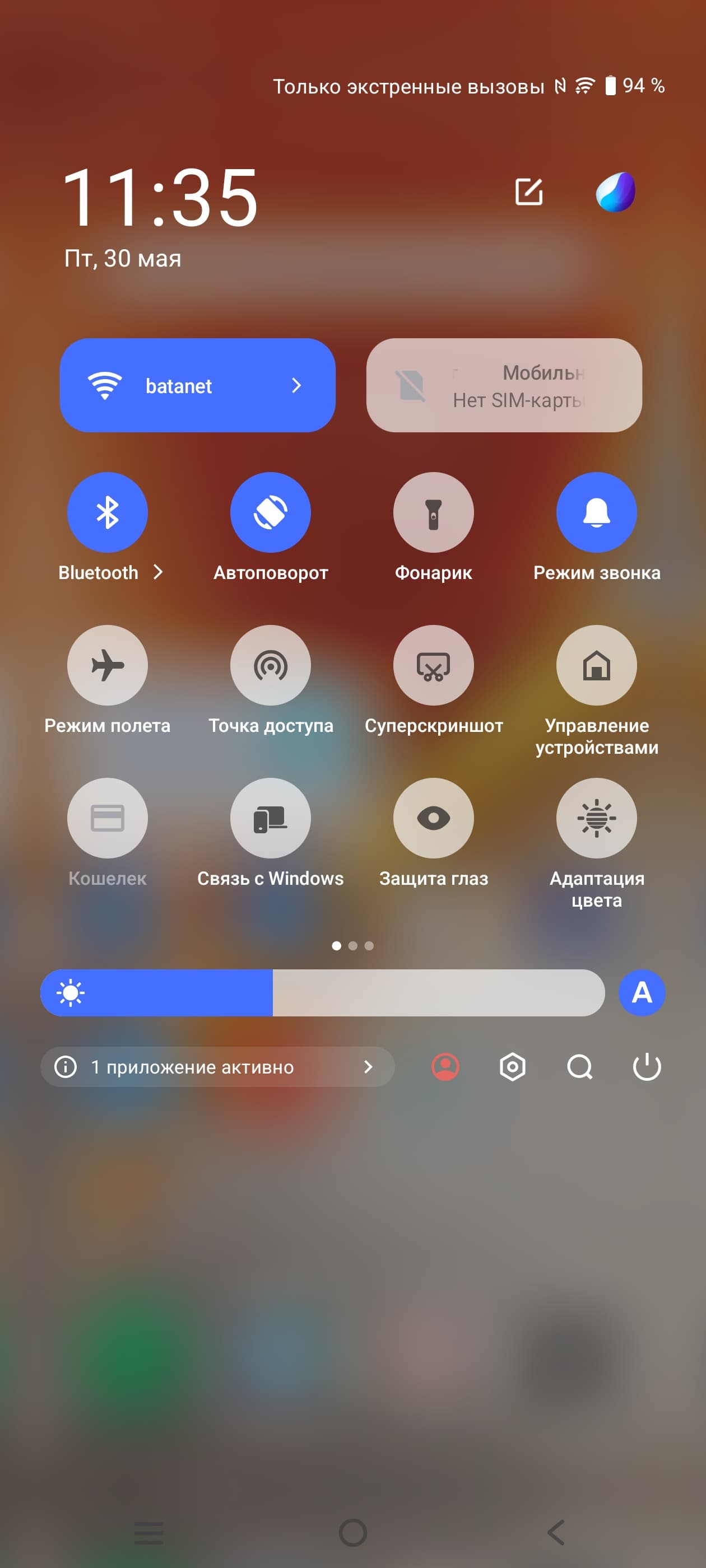This screenshot has height=1568, width=706.
Task: Open the power button menu
Action: coord(646,1066)
